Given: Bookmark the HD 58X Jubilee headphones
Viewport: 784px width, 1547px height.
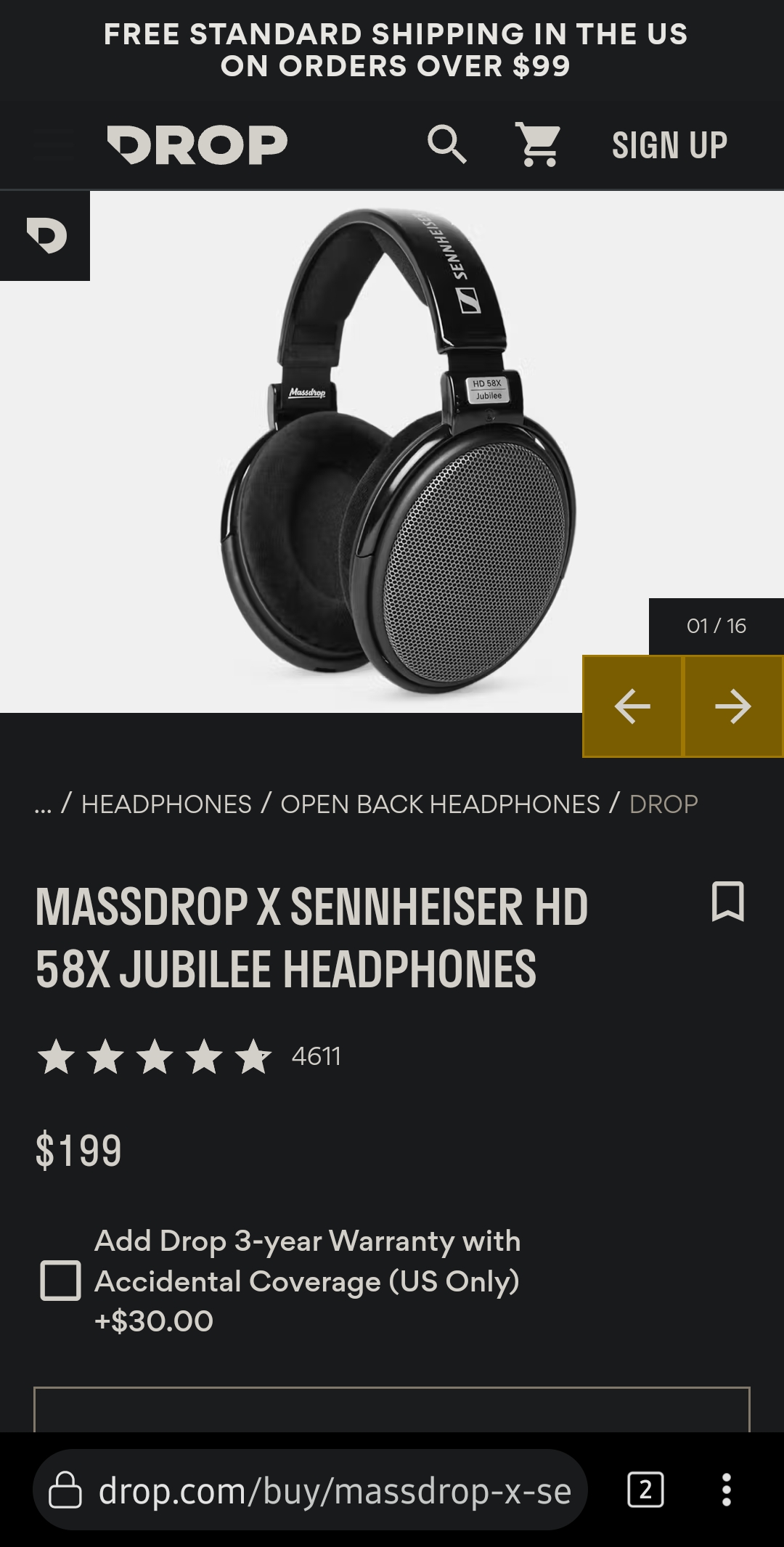Looking at the screenshot, I should [727, 902].
